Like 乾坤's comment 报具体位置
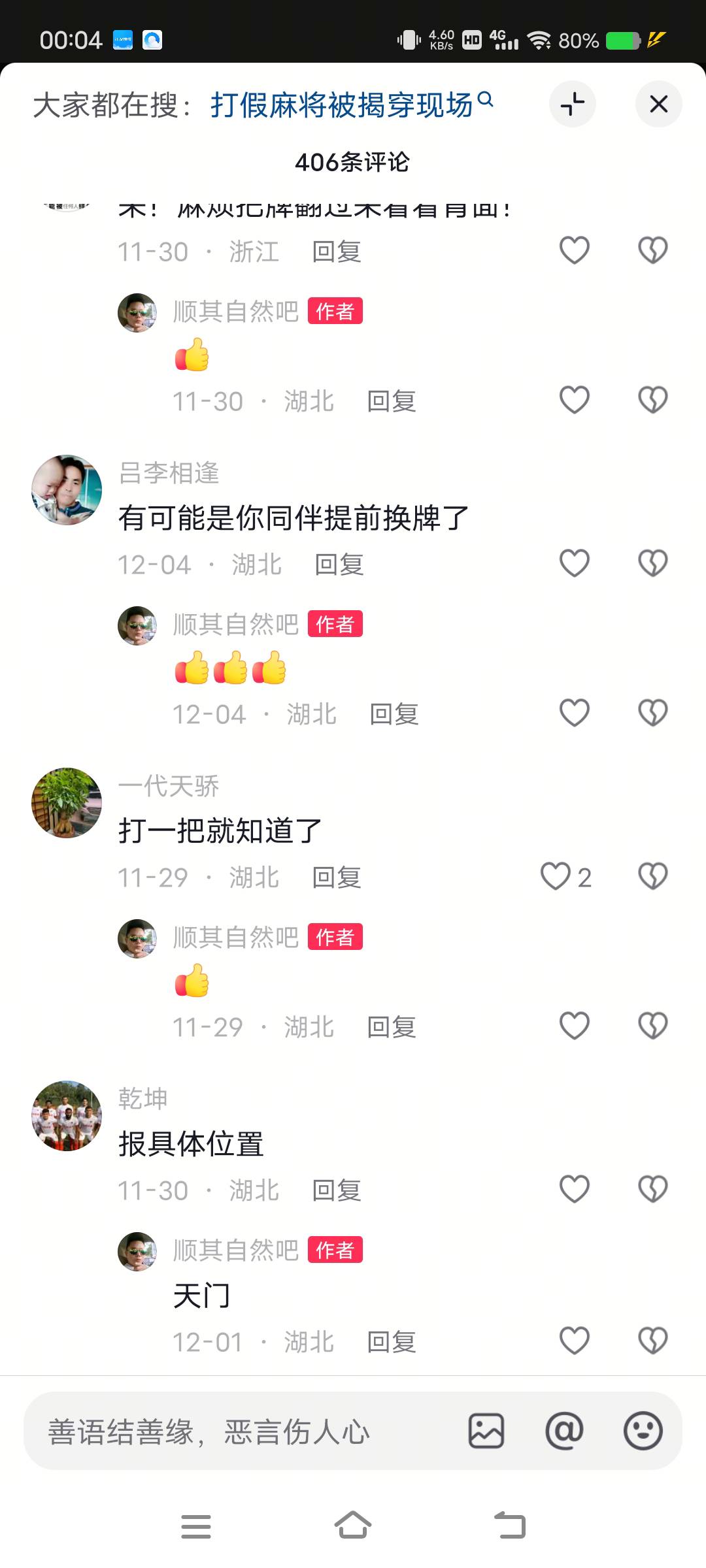Viewport: 706px width, 1568px height. [x=575, y=1189]
